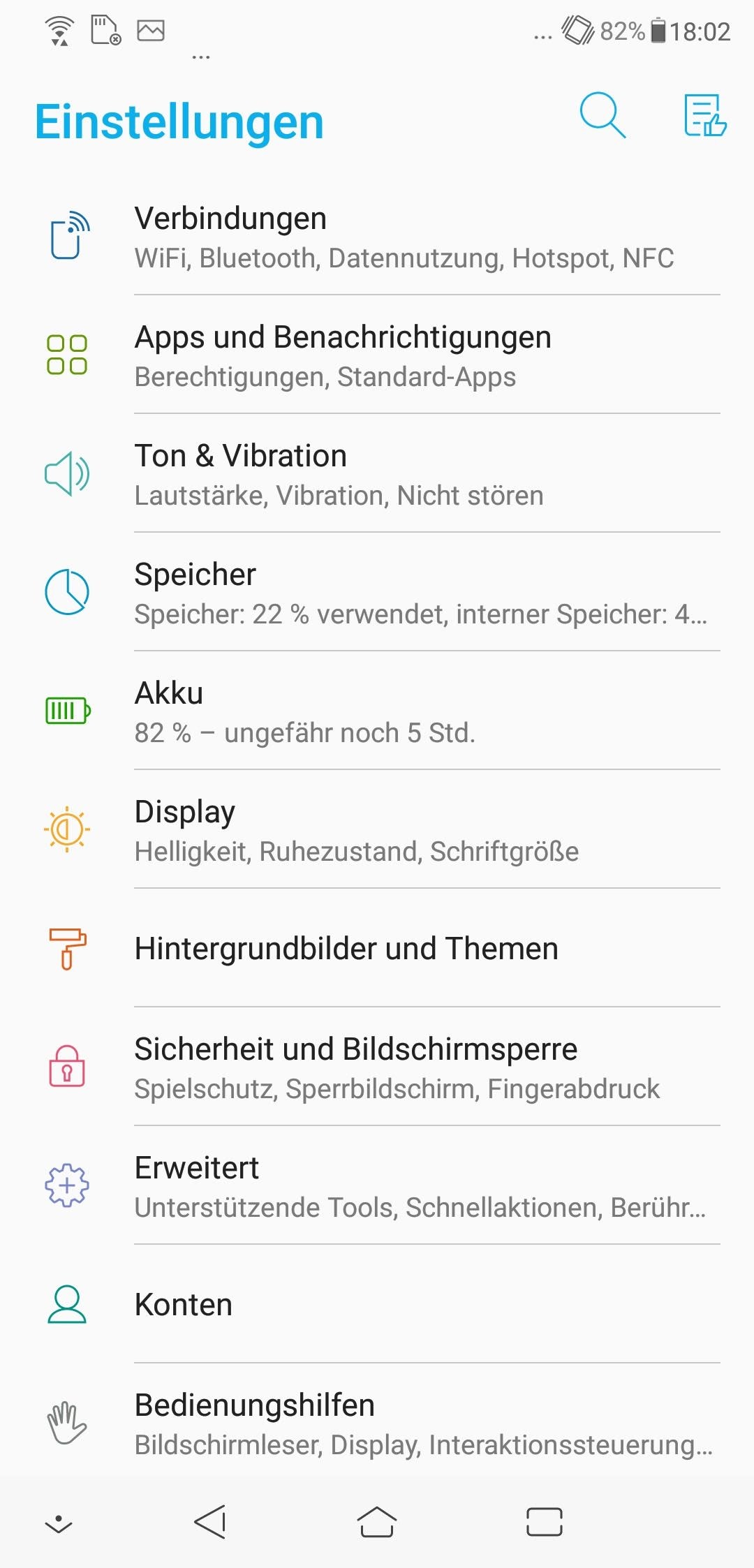
Task: Tap the system back button
Action: [210, 1521]
